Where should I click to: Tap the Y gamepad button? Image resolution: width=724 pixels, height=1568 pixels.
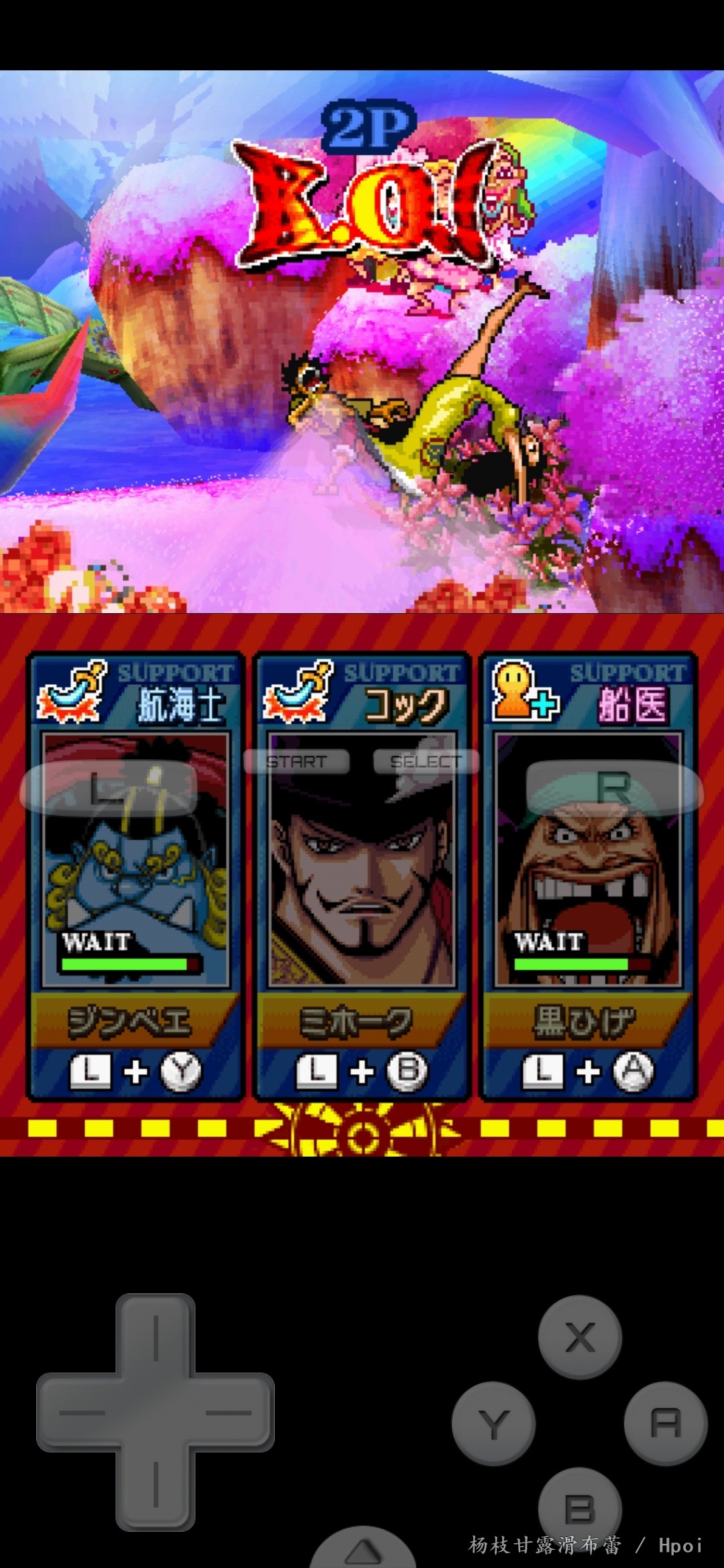493,1423
